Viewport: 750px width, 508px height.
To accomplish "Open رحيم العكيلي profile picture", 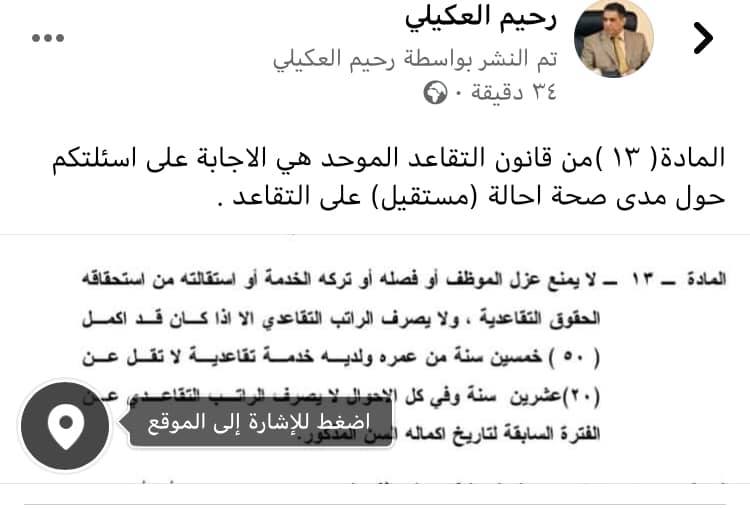I will click(x=614, y=40).
